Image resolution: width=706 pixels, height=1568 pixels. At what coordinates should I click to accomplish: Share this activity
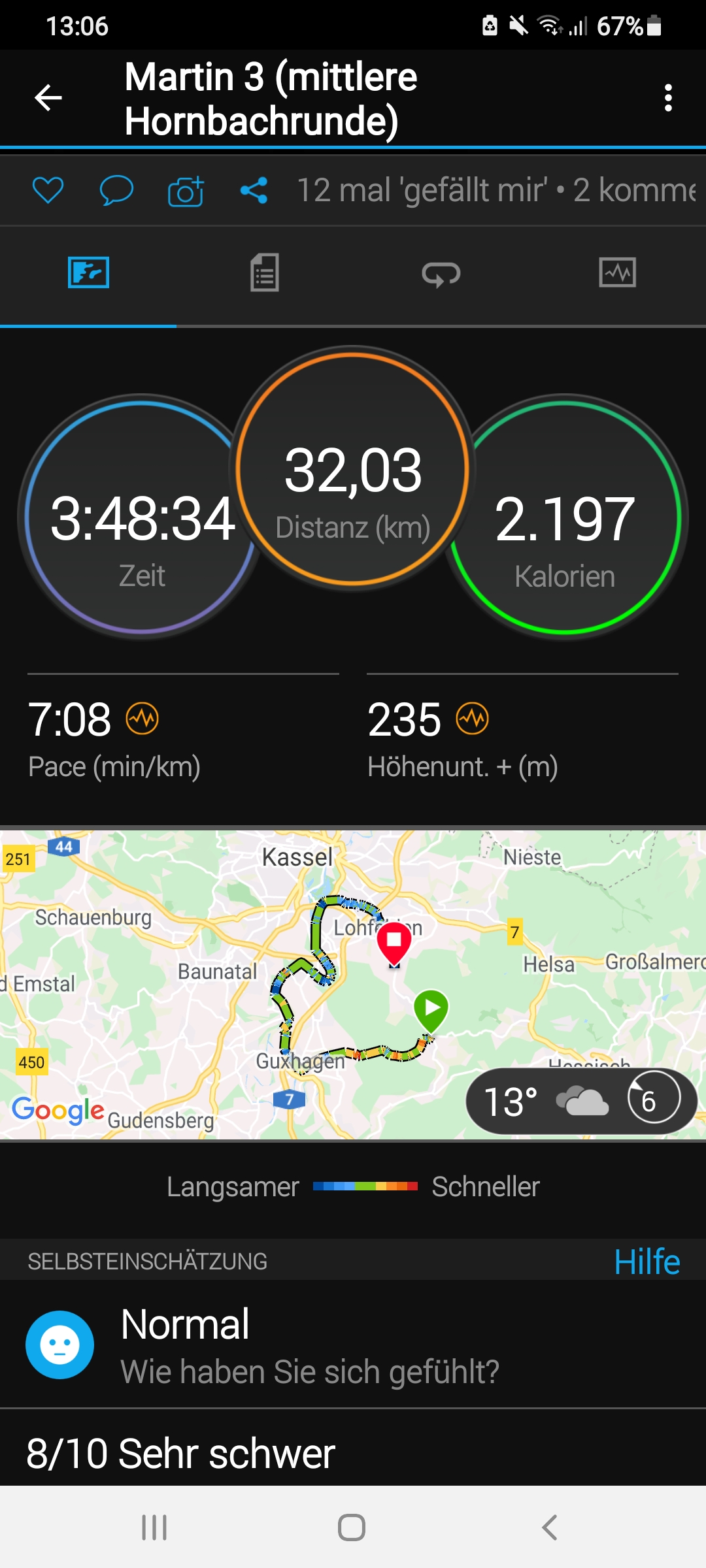pos(254,191)
